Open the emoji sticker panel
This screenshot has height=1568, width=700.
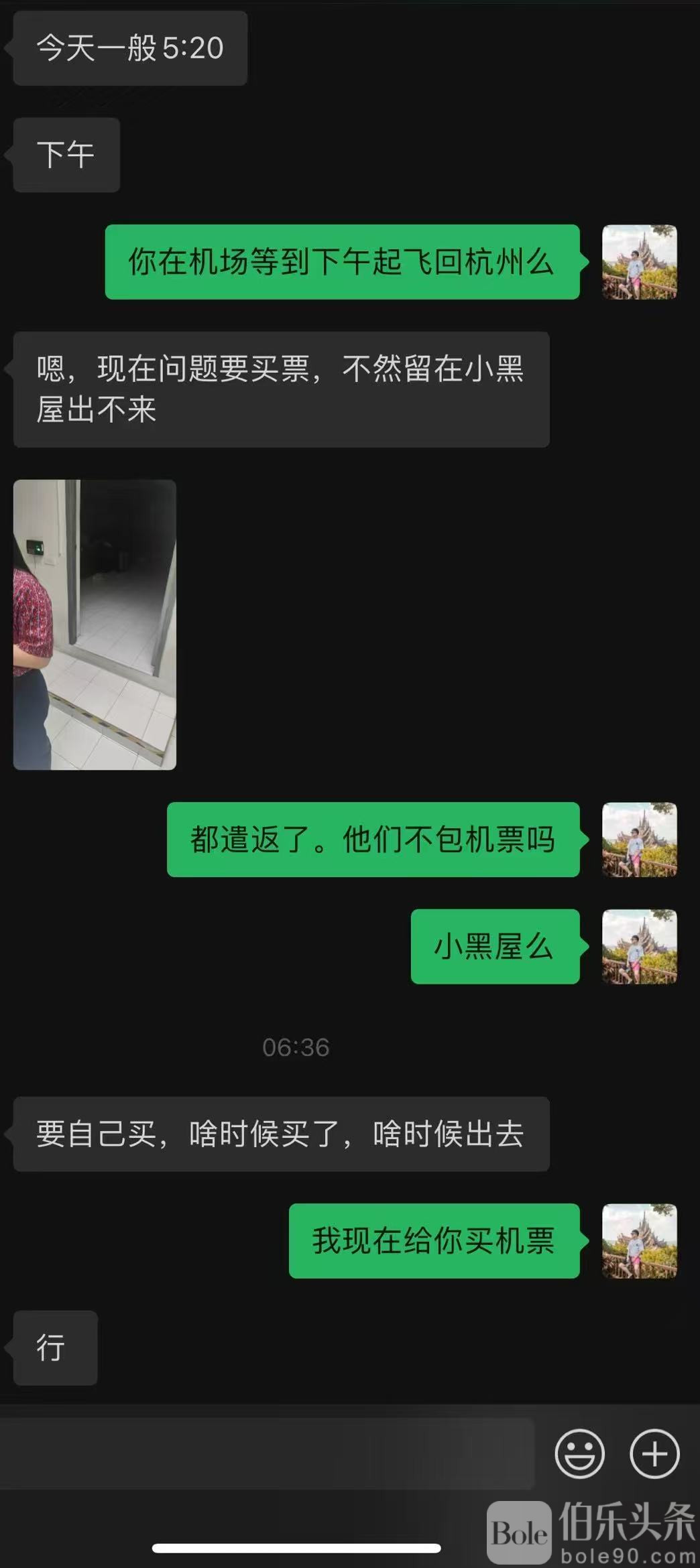[x=579, y=1453]
